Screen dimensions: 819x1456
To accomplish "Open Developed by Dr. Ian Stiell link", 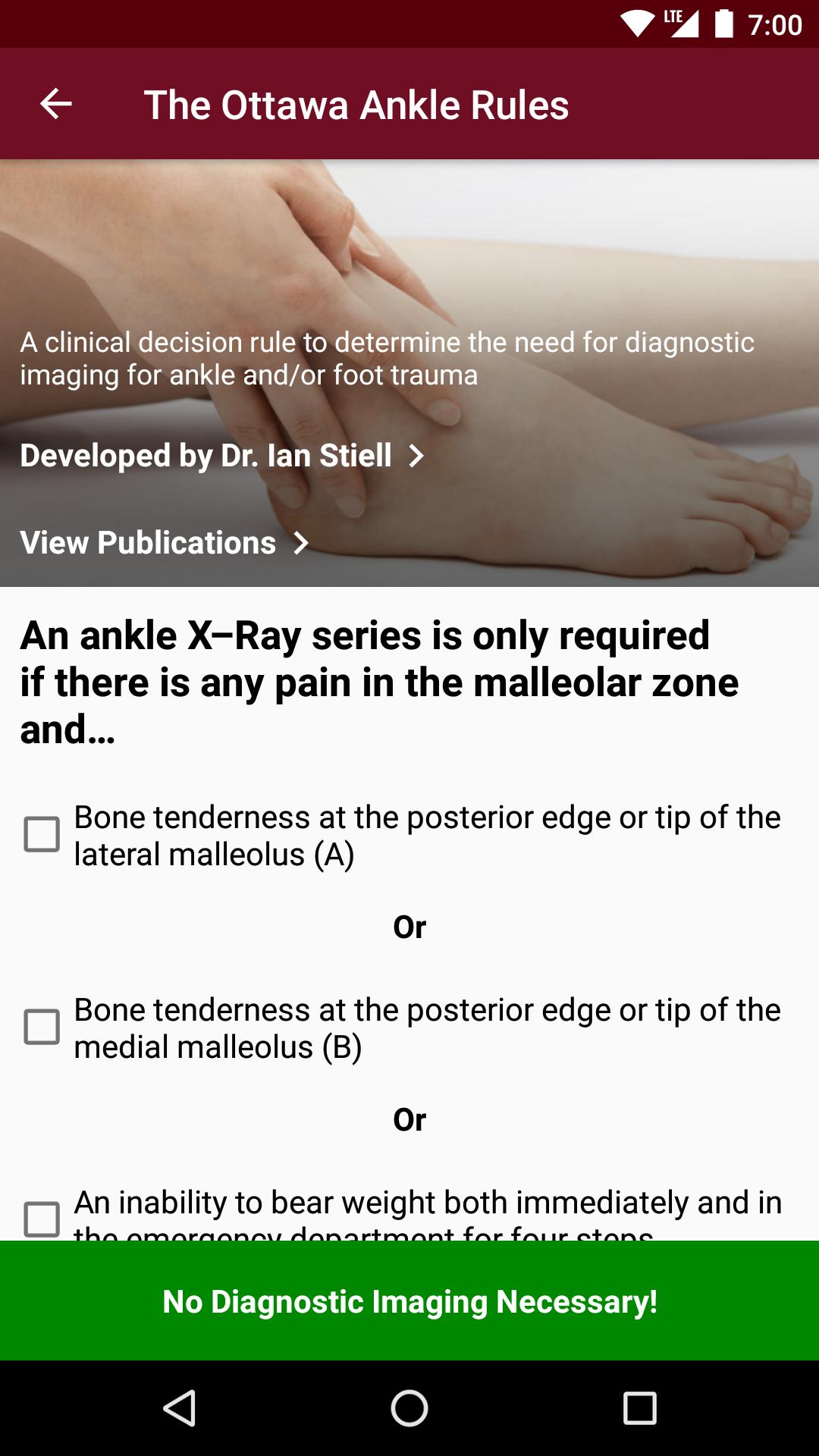I will click(222, 456).
